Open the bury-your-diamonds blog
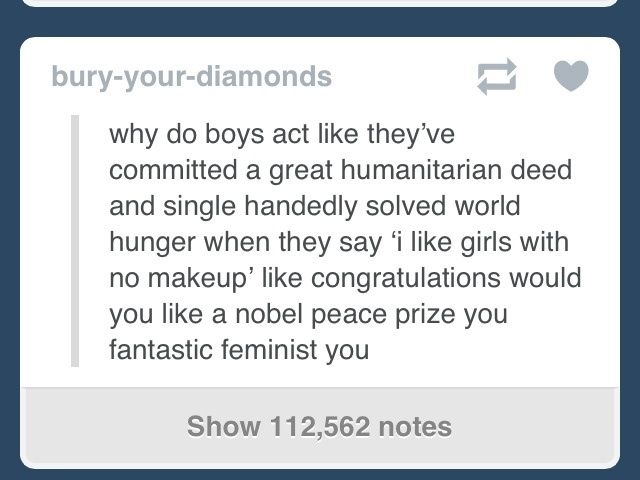The width and height of the screenshot is (640, 480). click(x=191, y=77)
